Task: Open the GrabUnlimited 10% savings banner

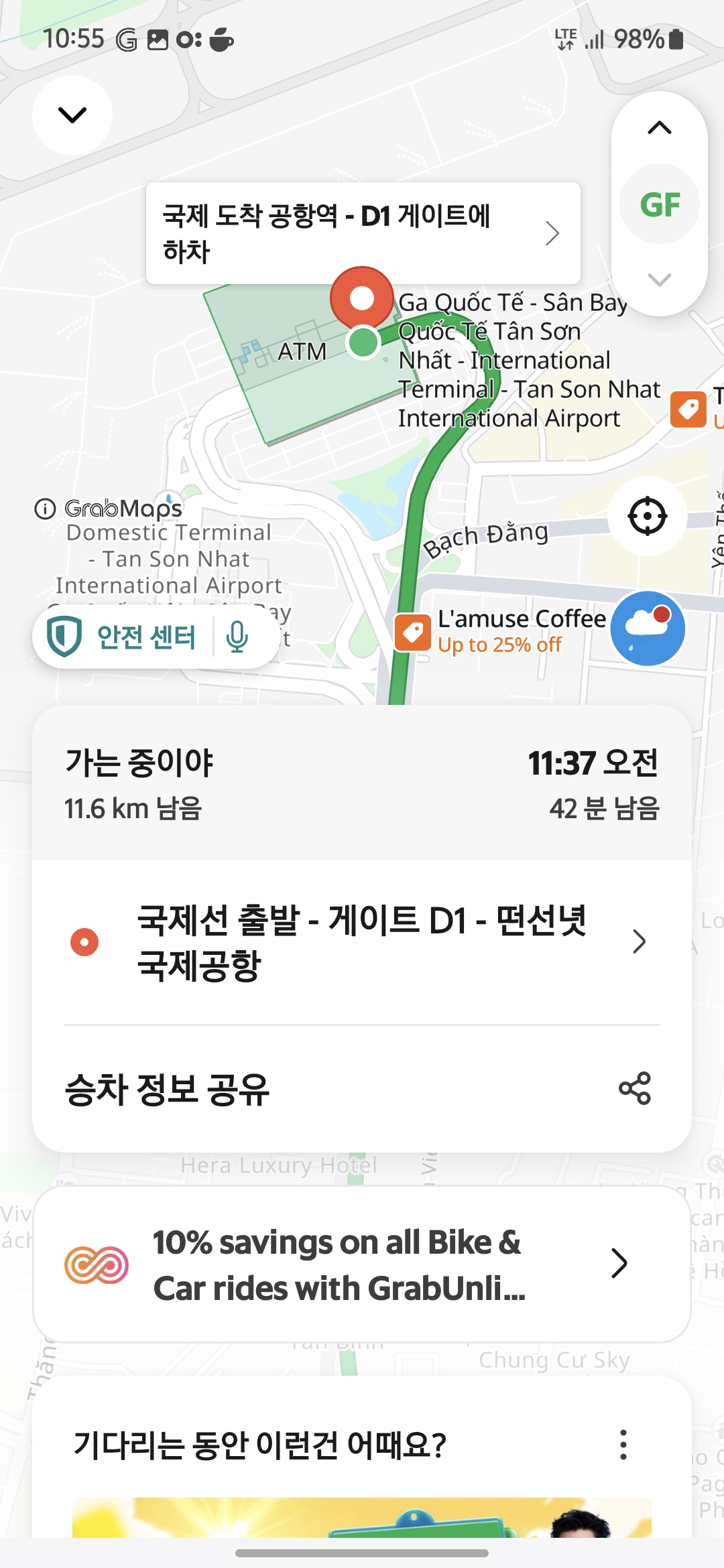Action: pos(362,1264)
